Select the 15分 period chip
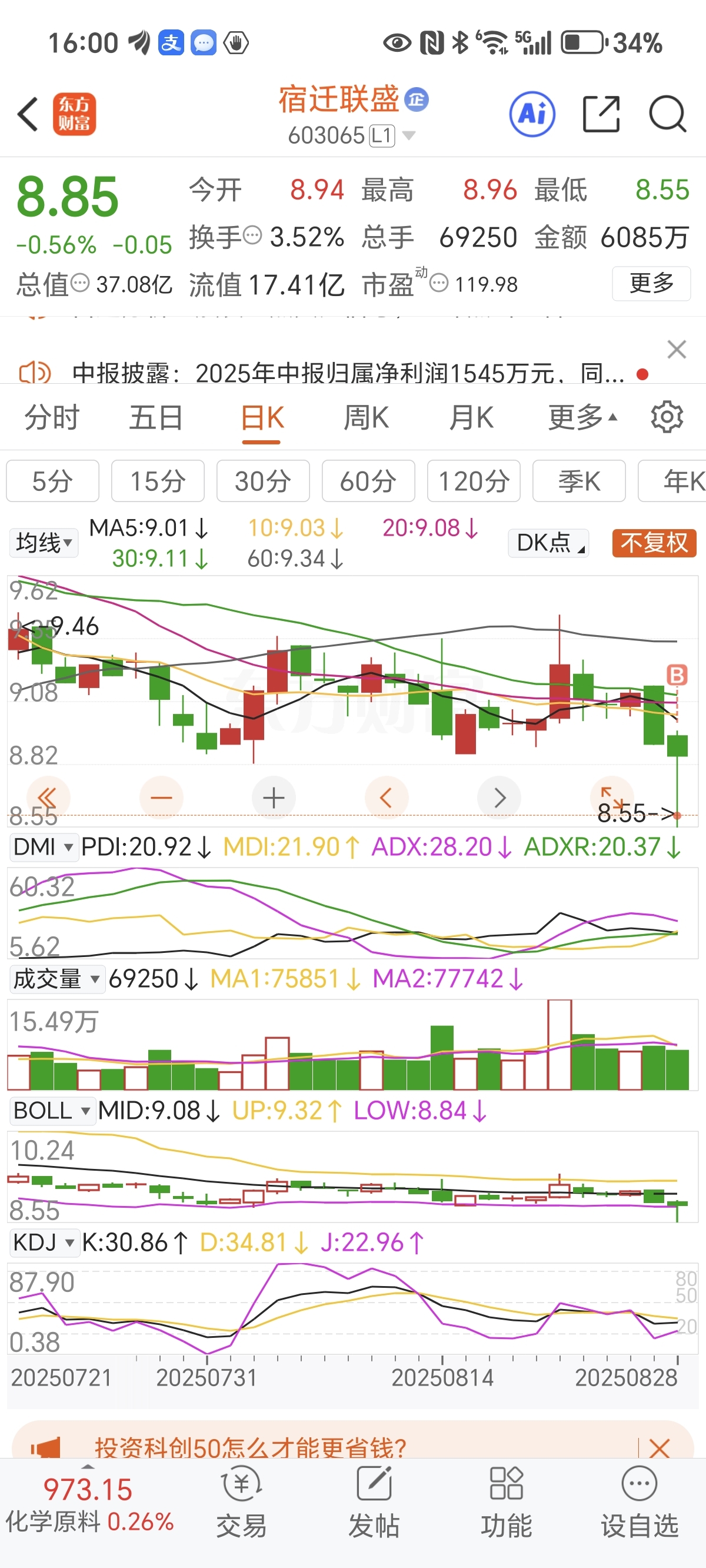706x1568 pixels. coord(158,481)
